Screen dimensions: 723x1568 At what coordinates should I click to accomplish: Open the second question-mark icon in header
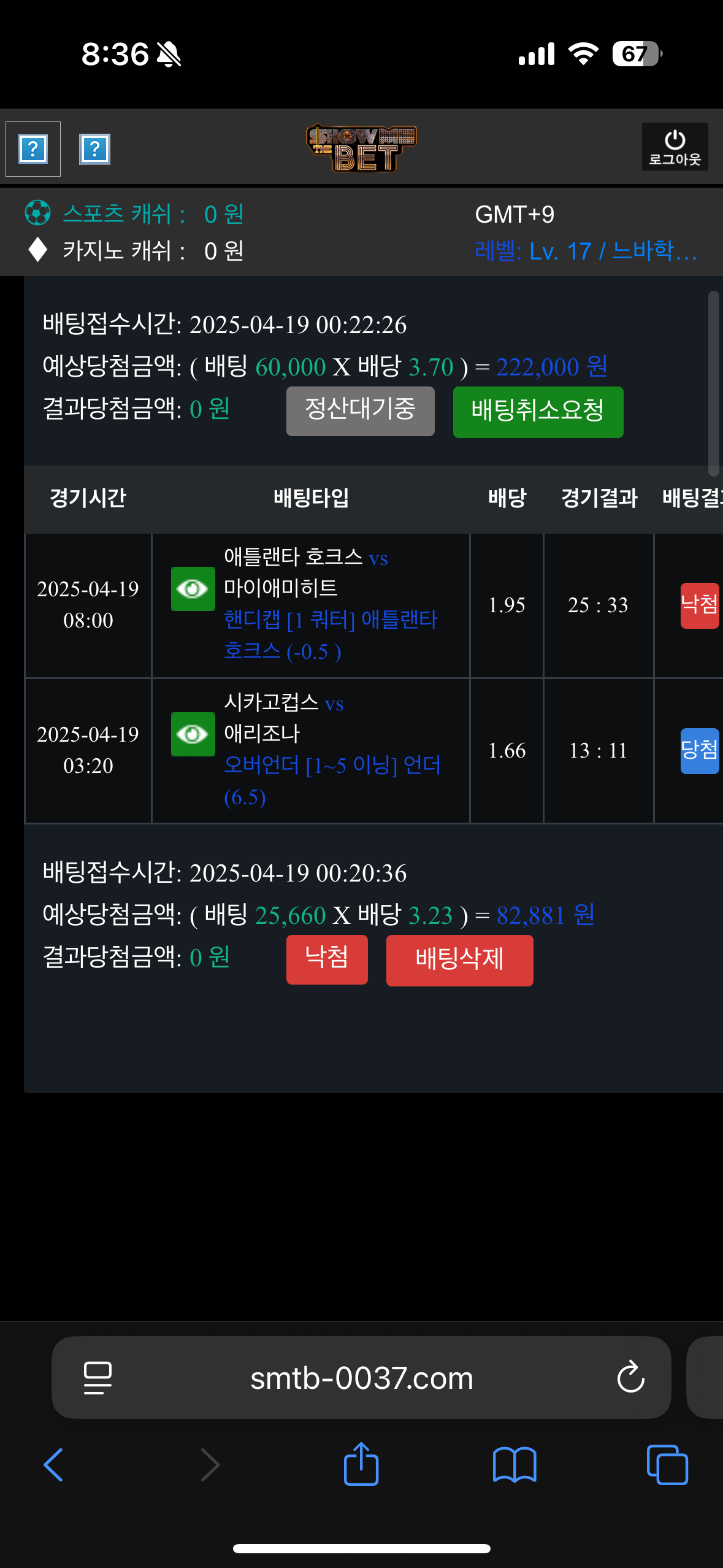(94, 149)
